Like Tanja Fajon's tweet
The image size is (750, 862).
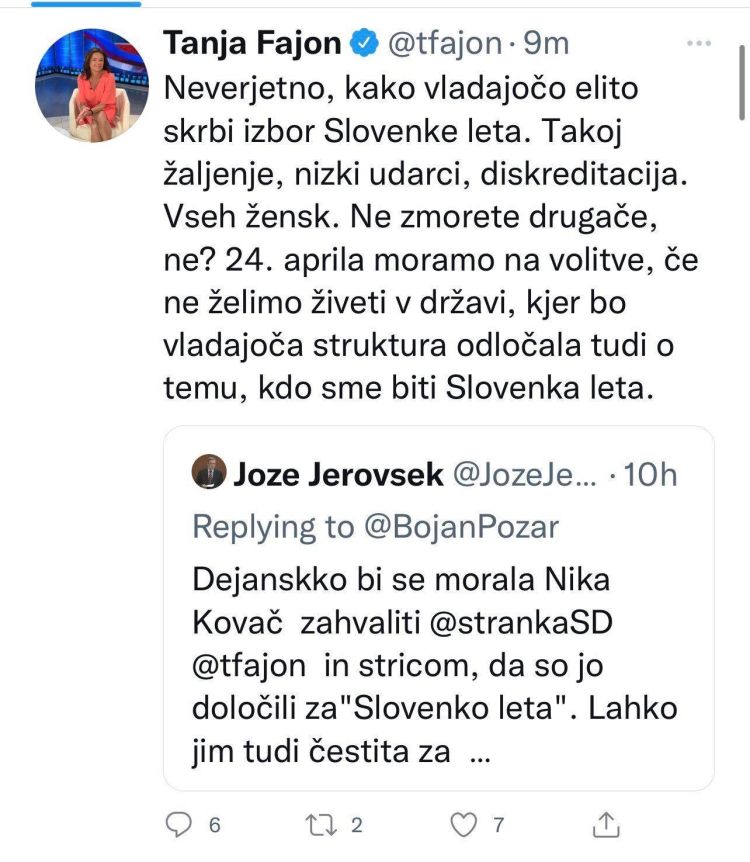pyautogui.click(x=464, y=825)
